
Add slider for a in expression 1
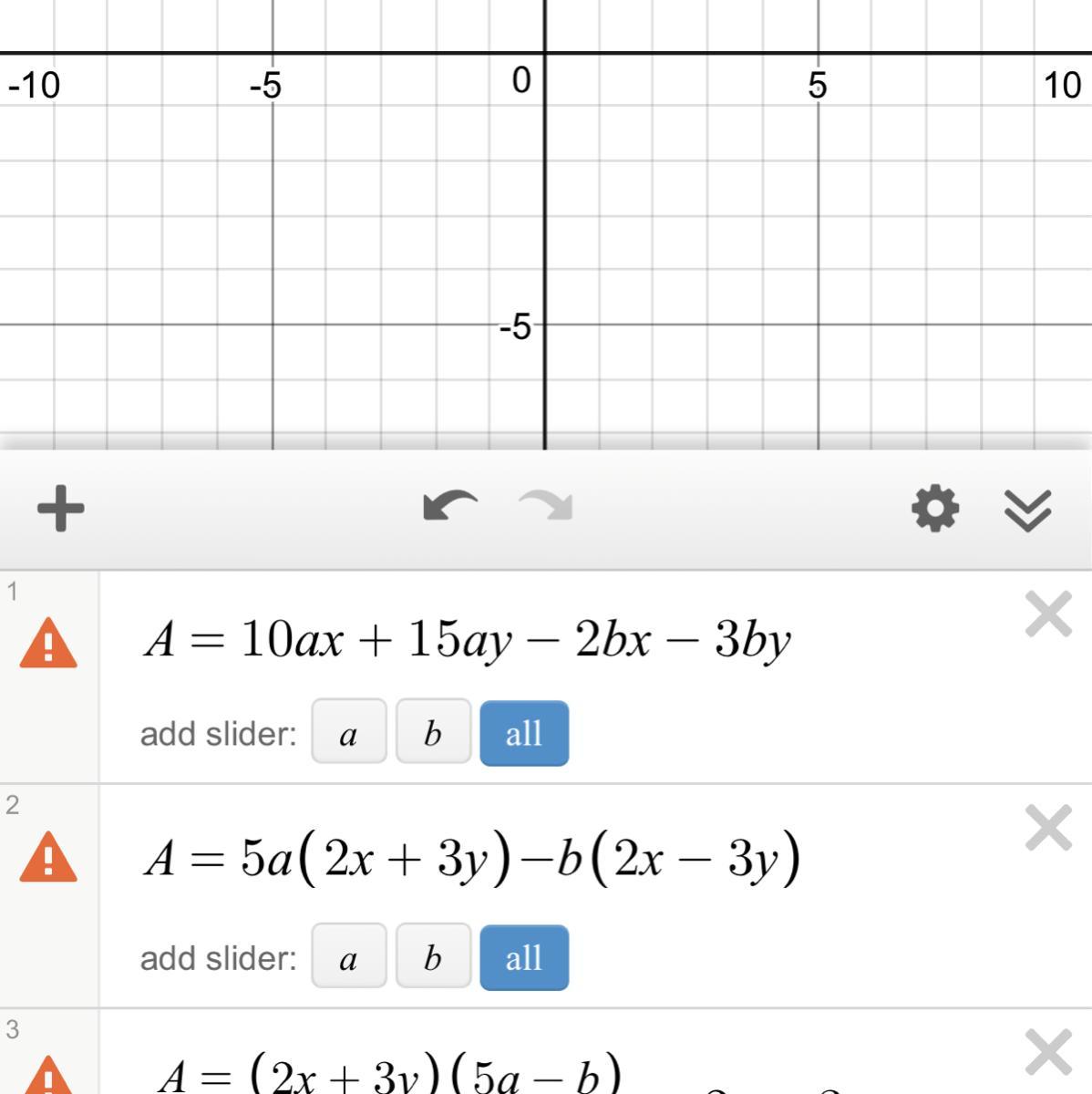pos(348,733)
